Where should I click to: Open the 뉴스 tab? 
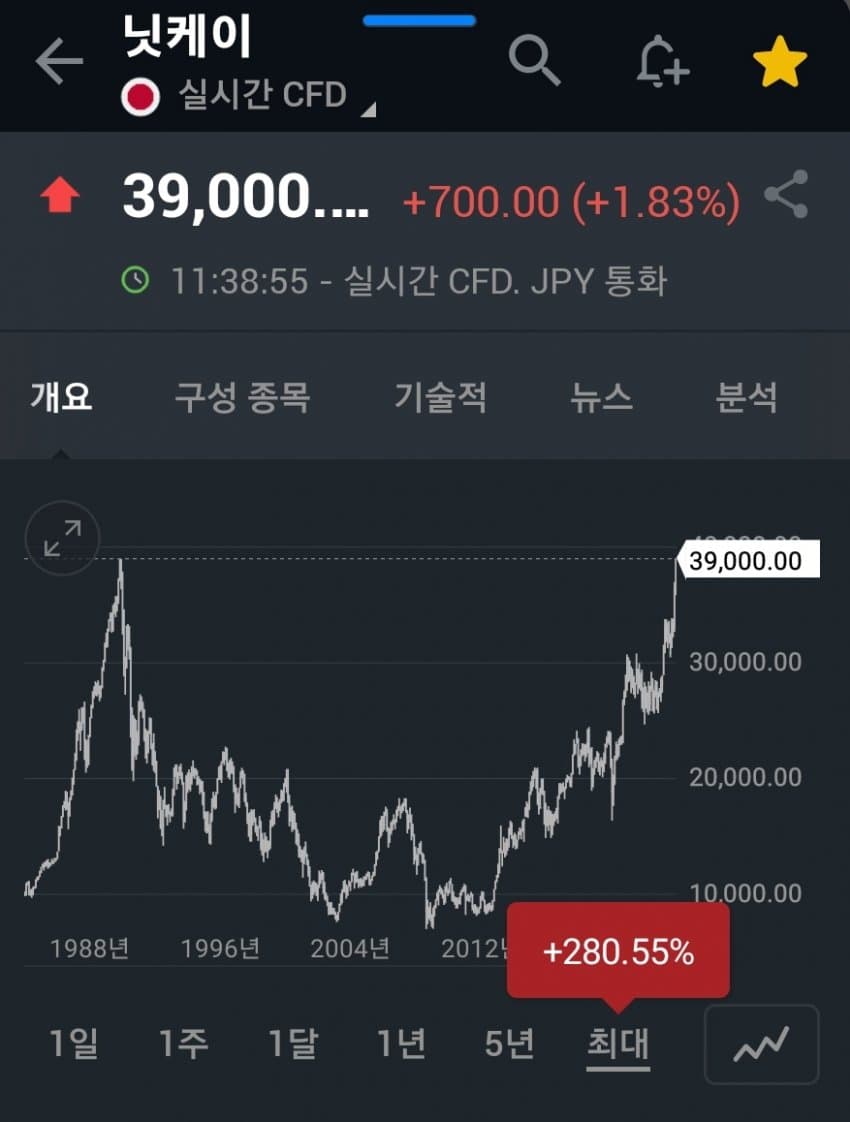[x=601, y=398]
